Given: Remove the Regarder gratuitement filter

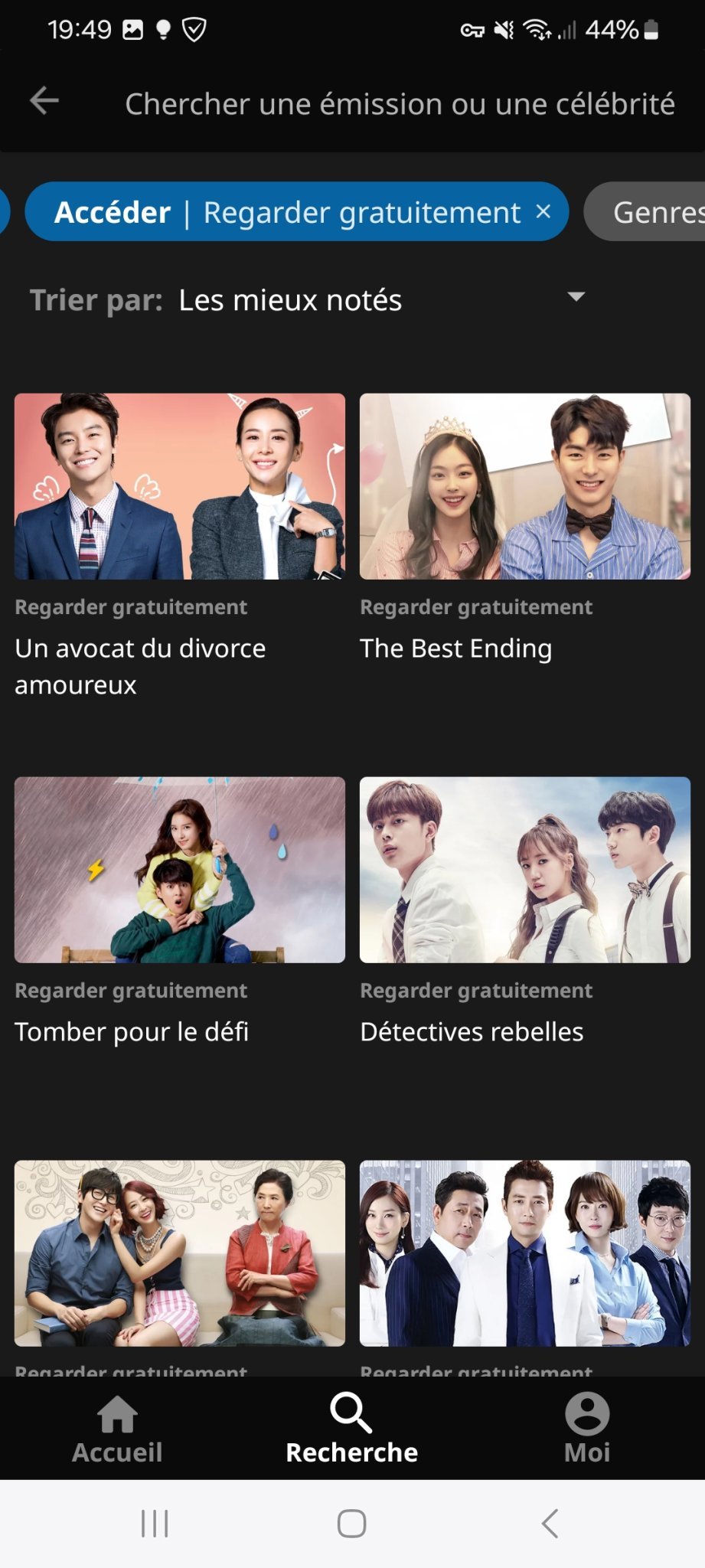Looking at the screenshot, I should click(x=543, y=211).
